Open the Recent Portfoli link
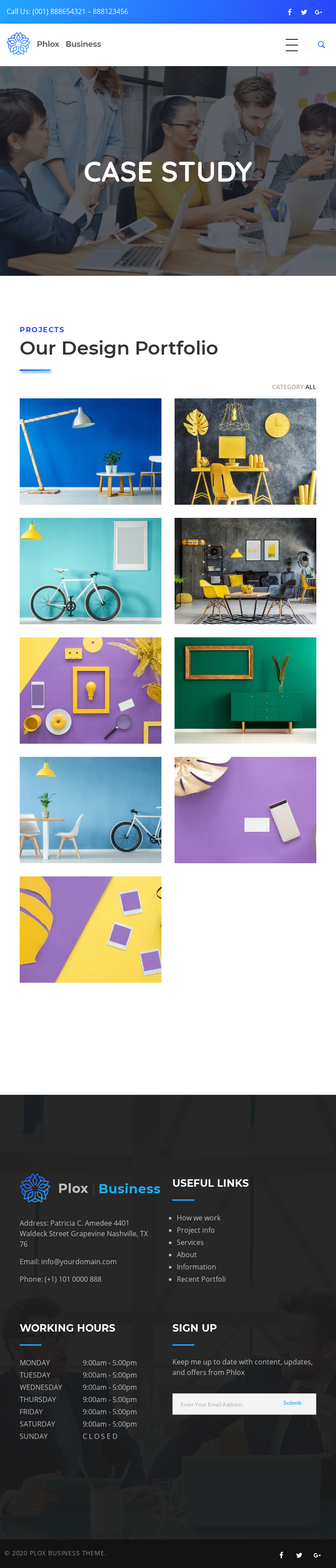336x1568 pixels. [201, 1278]
